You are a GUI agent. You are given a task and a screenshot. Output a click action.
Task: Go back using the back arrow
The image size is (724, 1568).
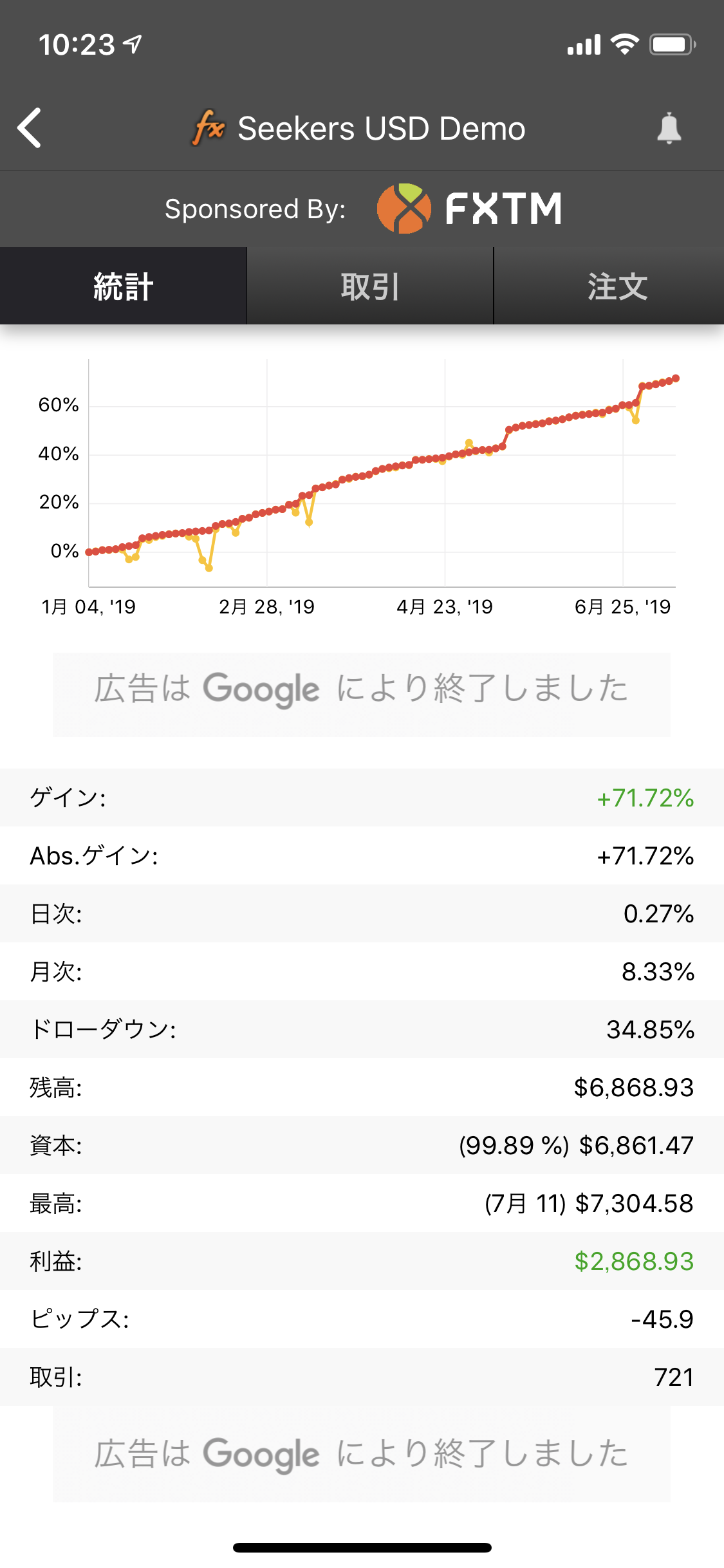30,128
